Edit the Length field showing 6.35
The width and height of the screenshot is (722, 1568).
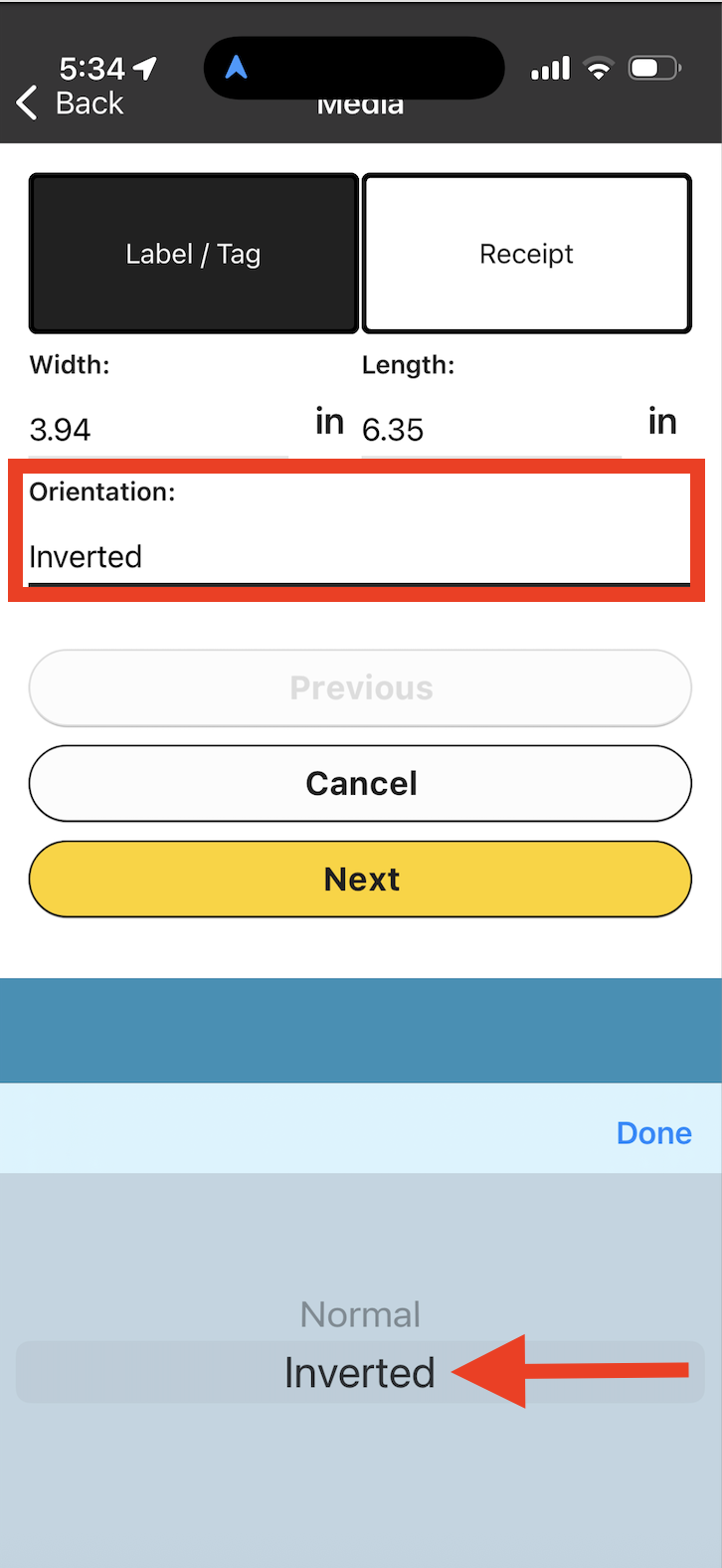click(491, 430)
